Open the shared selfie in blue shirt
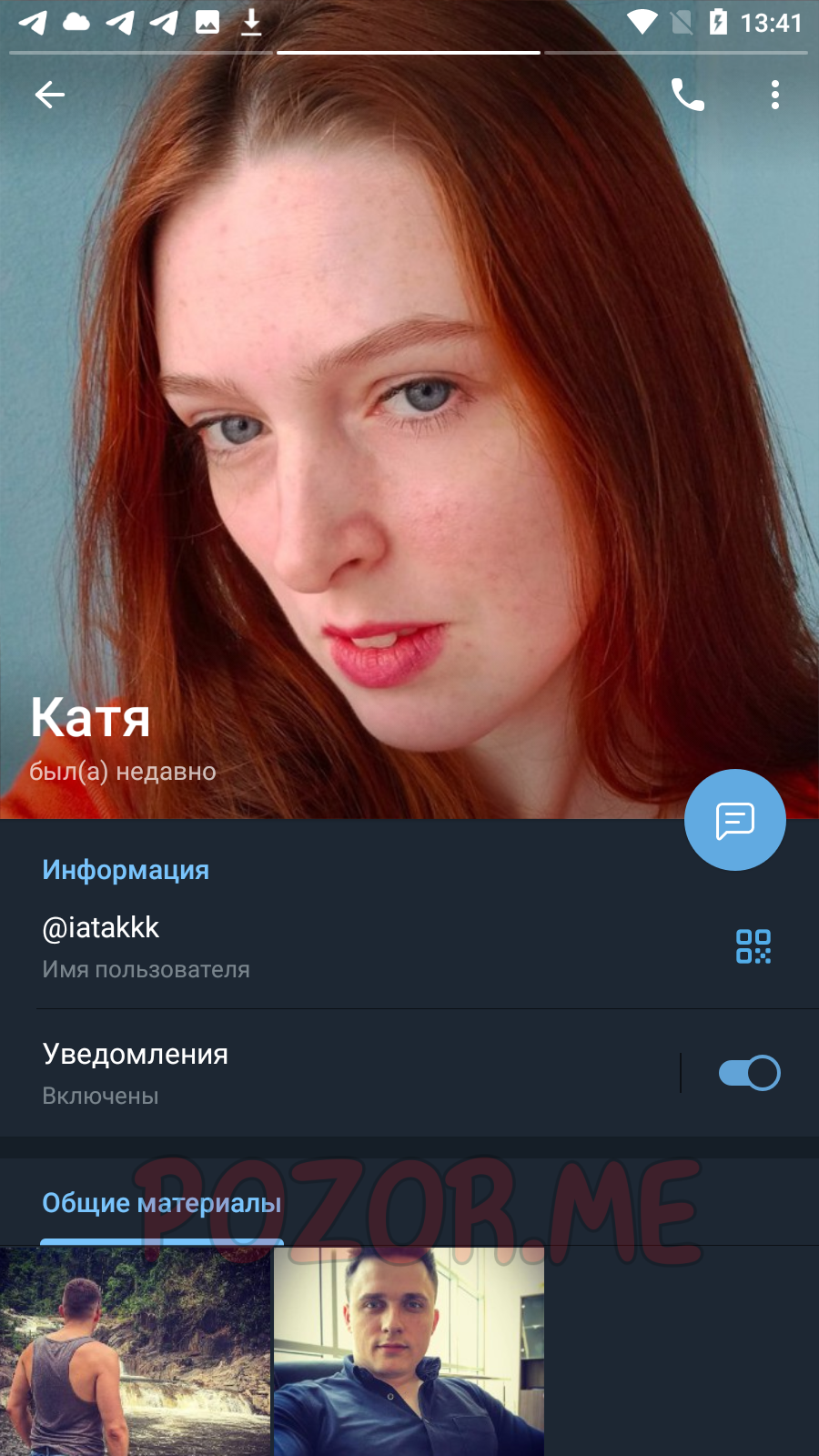The width and height of the screenshot is (819, 1456). coord(409,1351)
